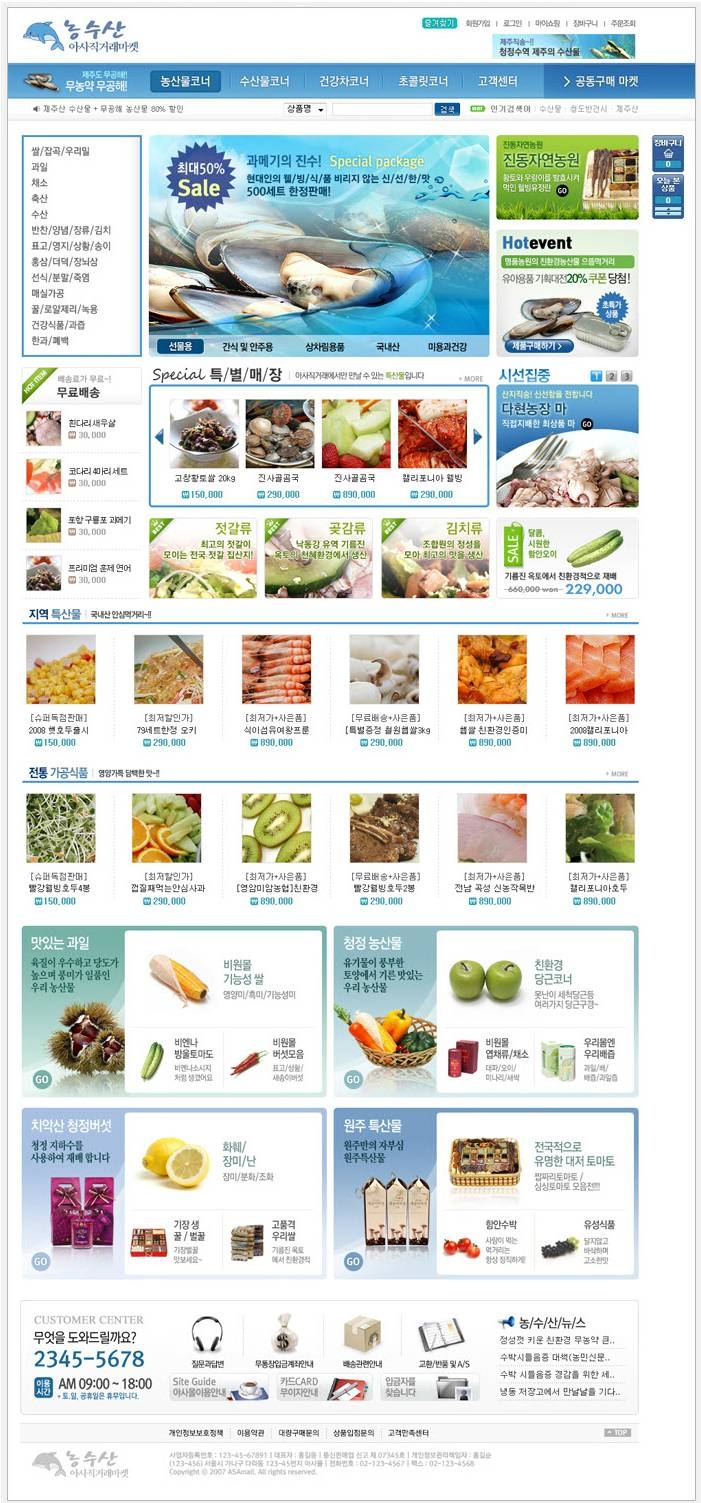Expand the 상품명 search dropdown
Viewport: 701px width, 1503px height.
coord(305,109)
